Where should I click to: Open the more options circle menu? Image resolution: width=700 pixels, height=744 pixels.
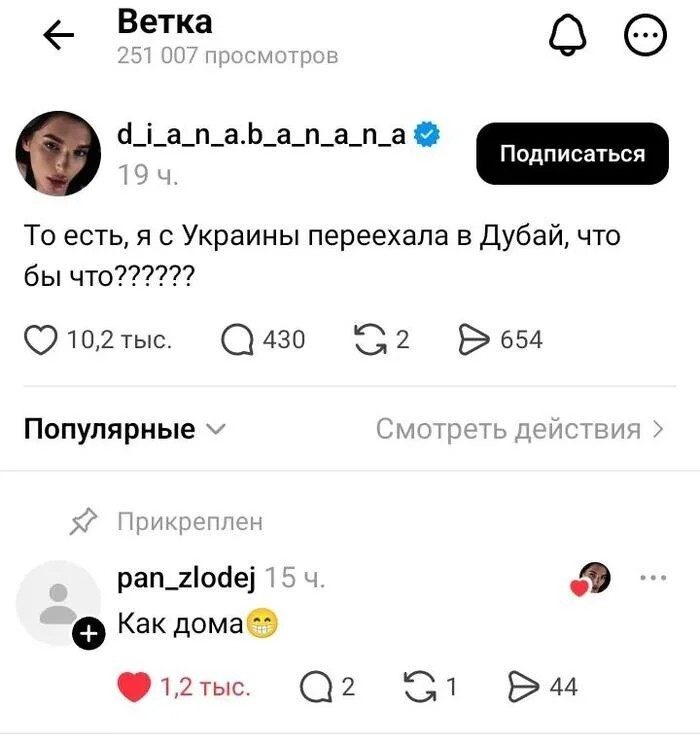tap(644, 37)
